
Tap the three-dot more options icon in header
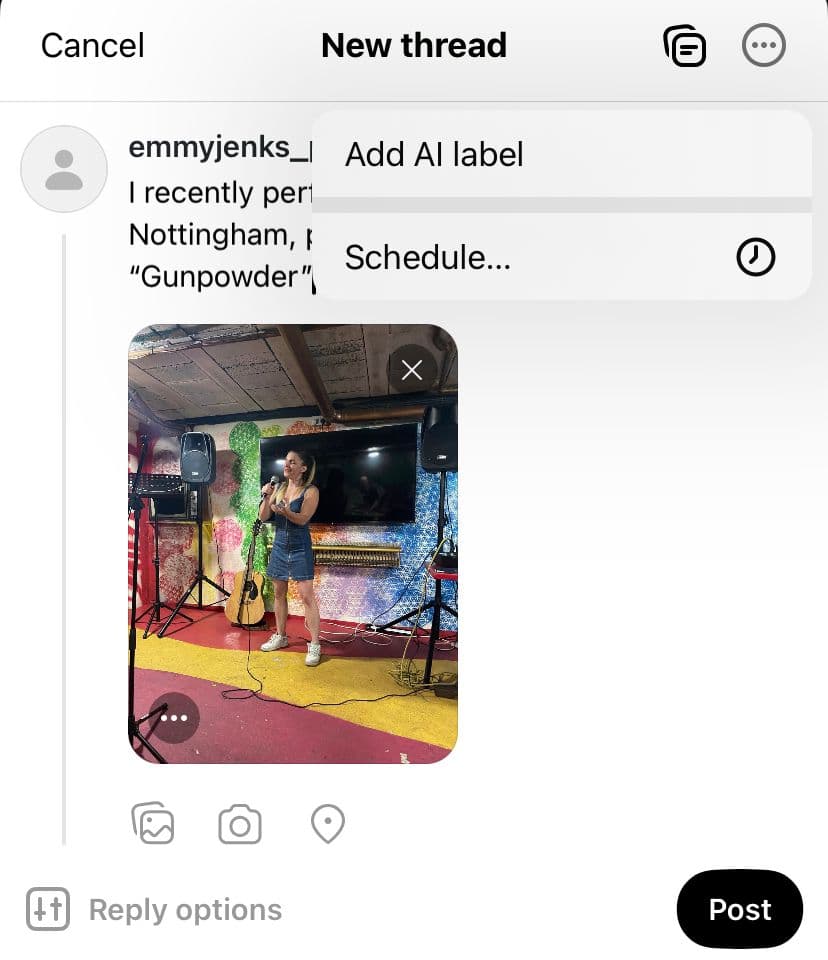[x=764, y=46]
